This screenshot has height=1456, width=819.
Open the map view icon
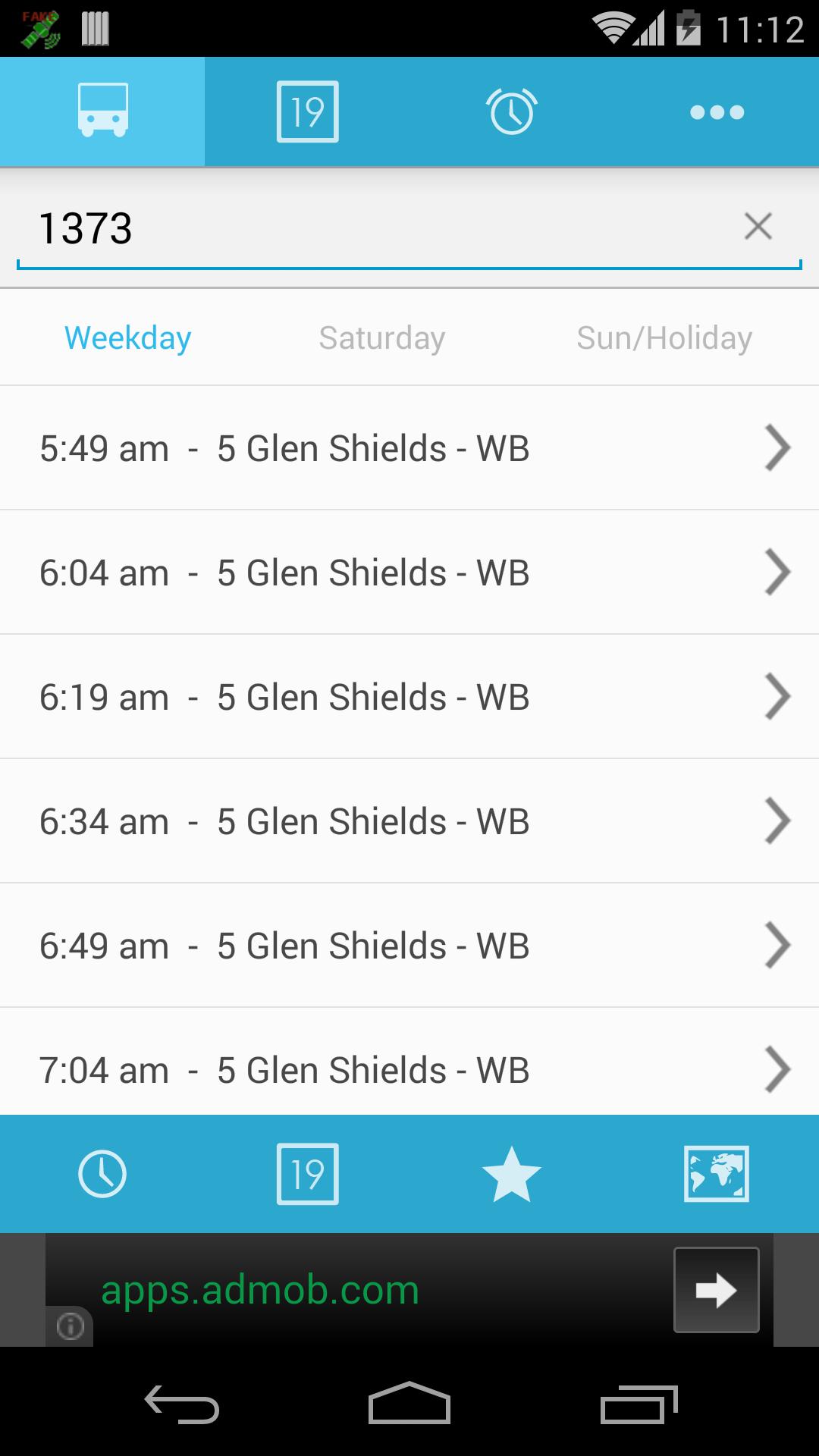717,1174
